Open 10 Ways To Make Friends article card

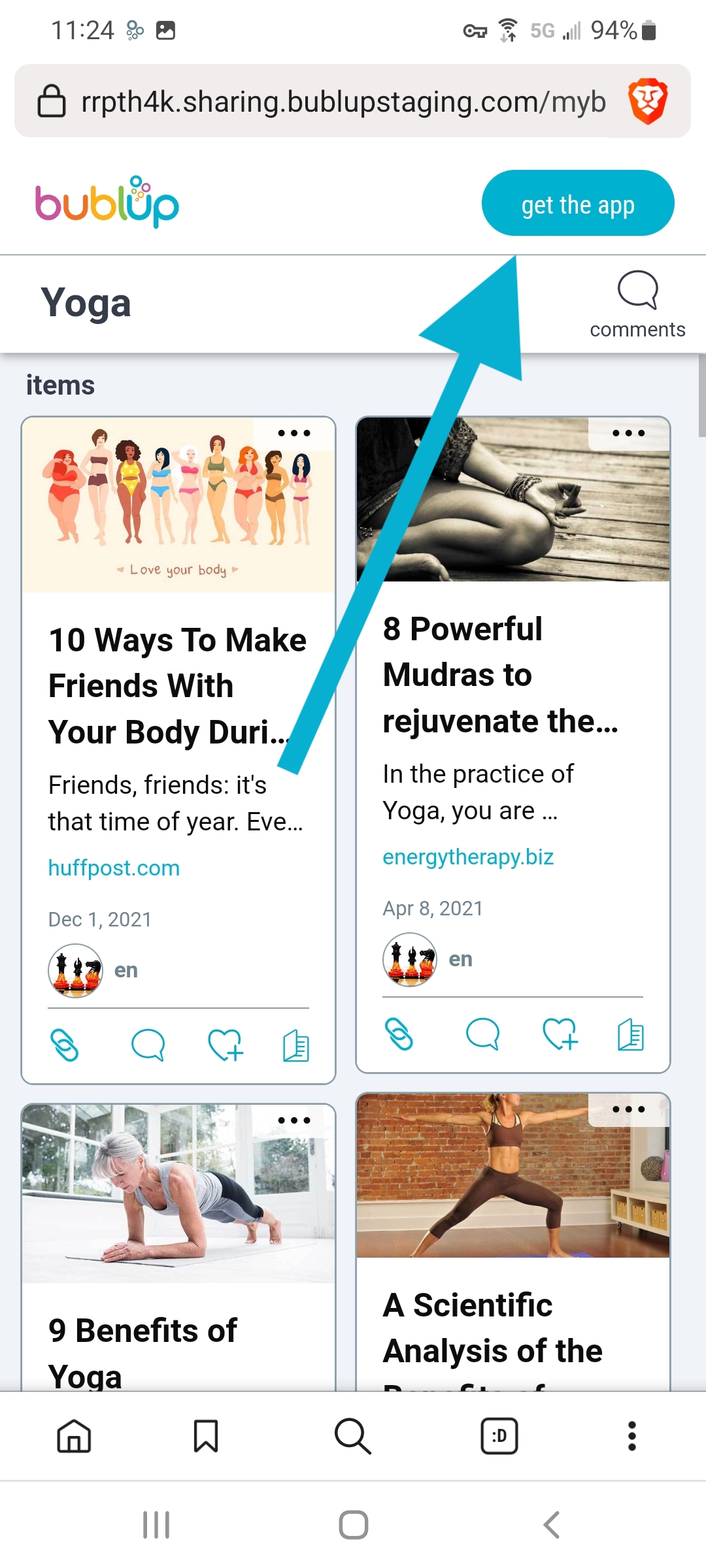pos(177,686)
